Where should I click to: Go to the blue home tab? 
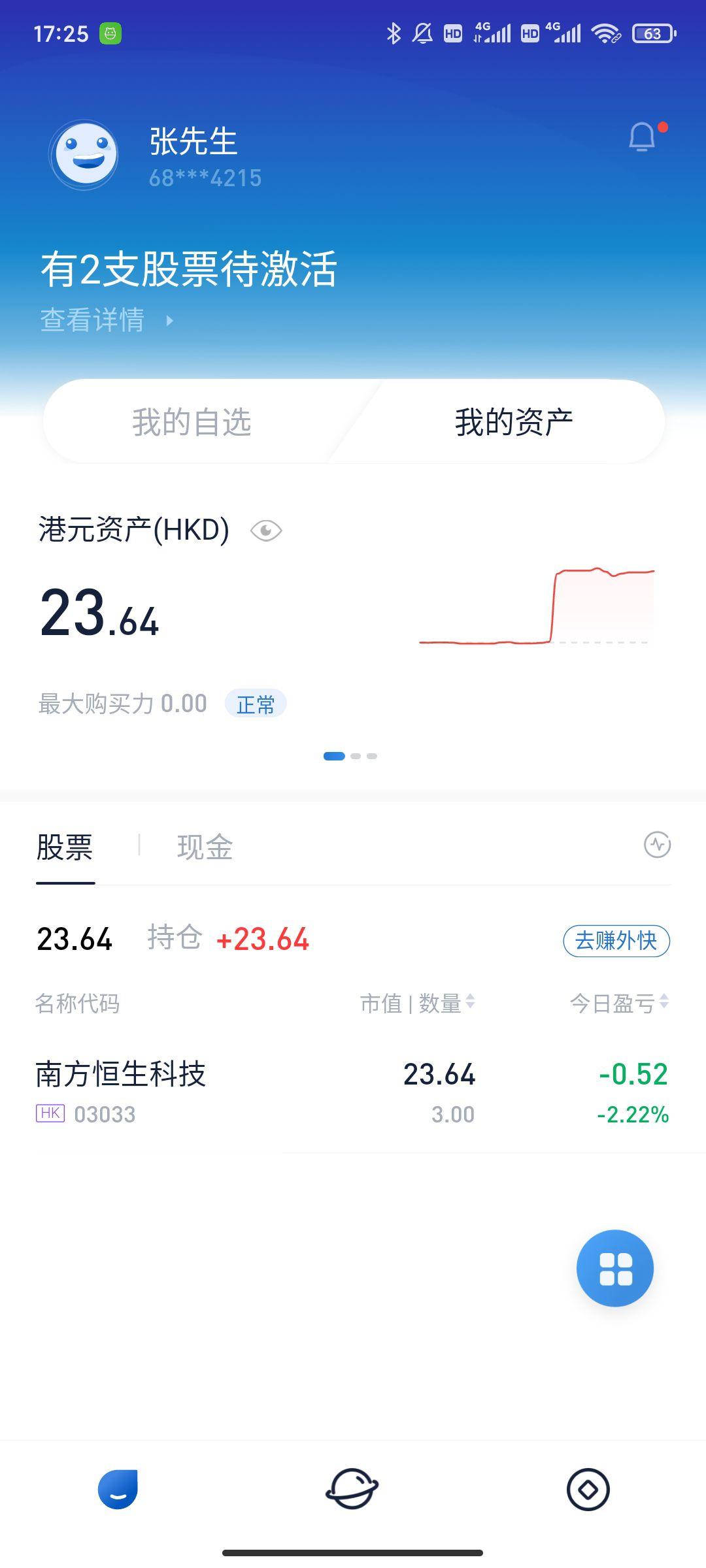click(x=118, y=1490)
